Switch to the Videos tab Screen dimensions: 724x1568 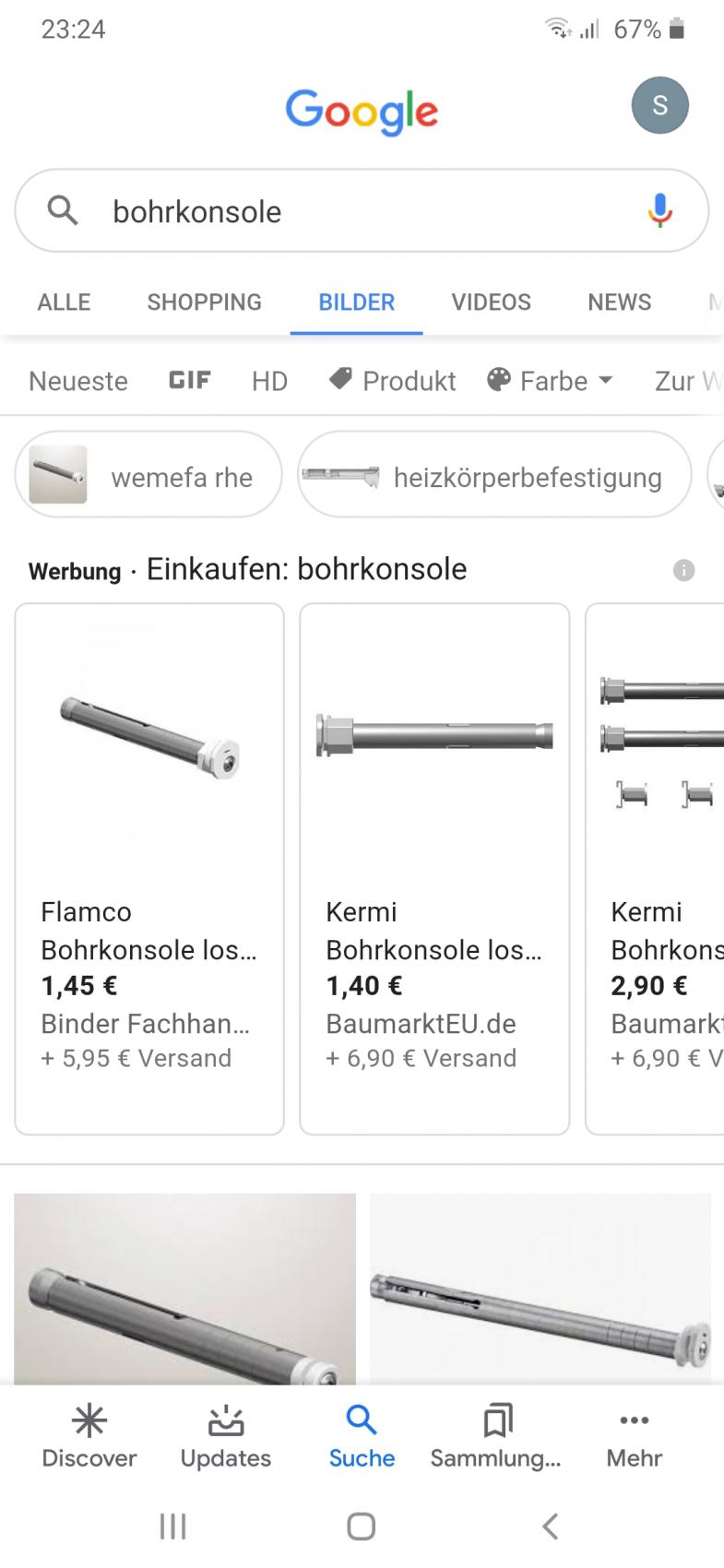click(491, 303)
